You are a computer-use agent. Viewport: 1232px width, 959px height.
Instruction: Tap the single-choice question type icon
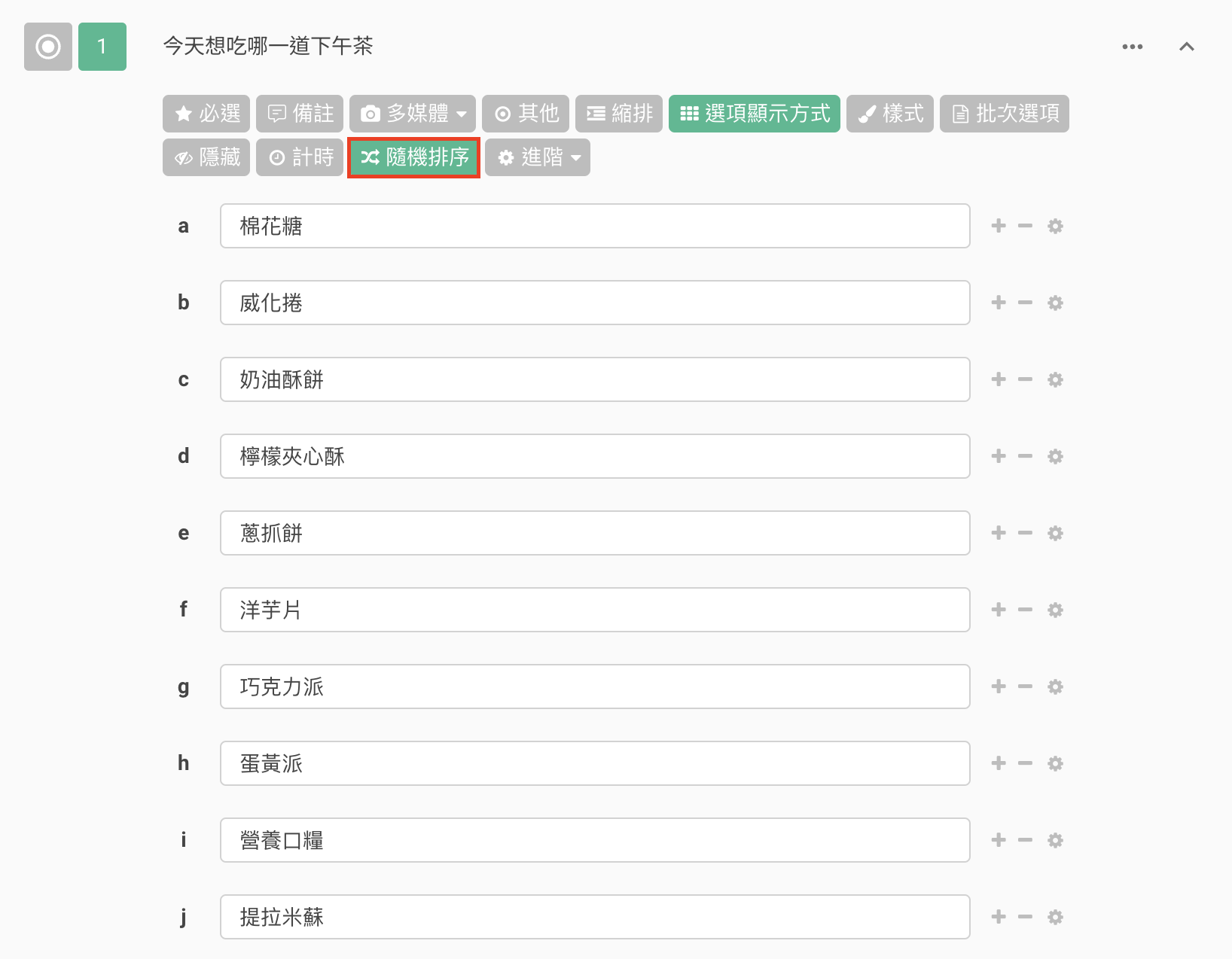coord(48,47)
